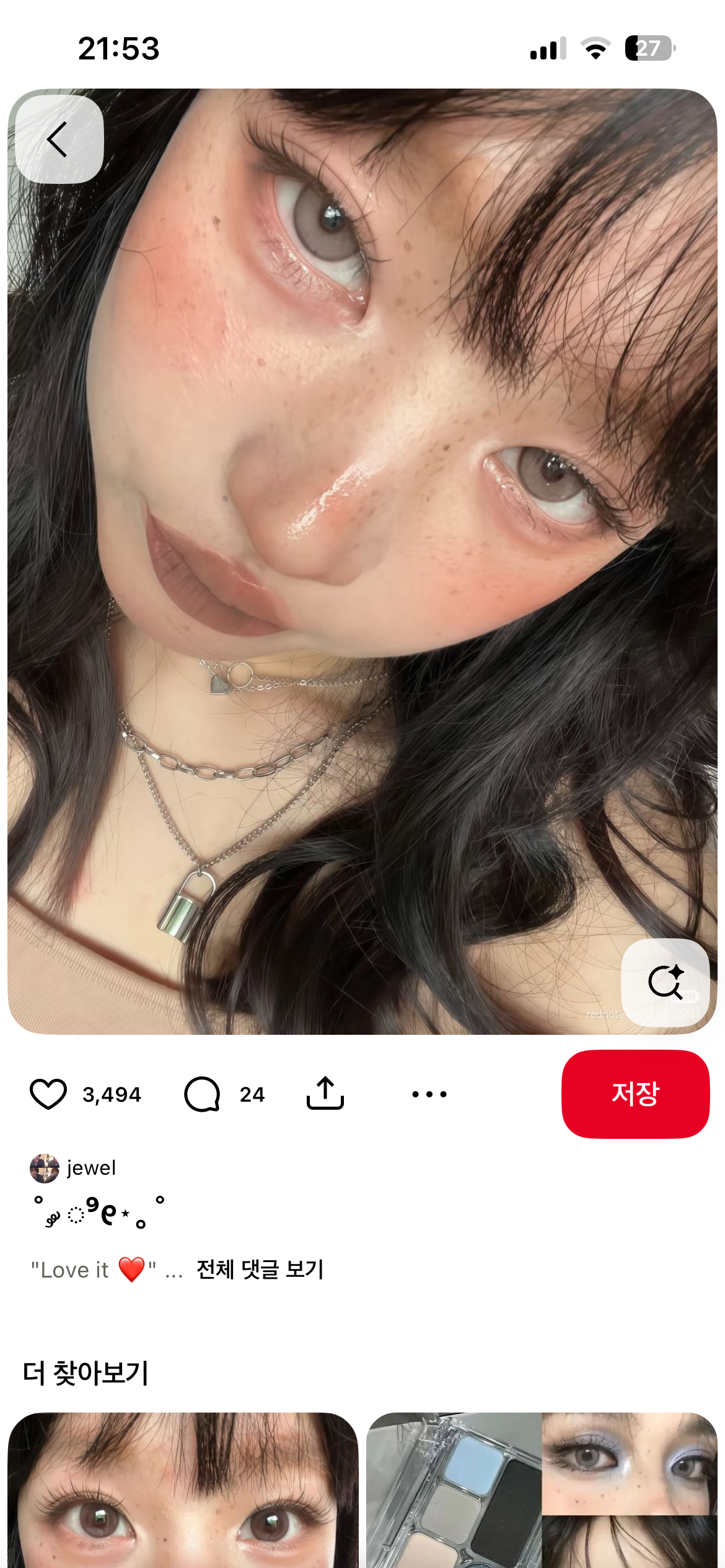This screenshot has width=725, height=1568.
Task: View all comments via 전체 댓글 보기
Action: click(x=260, y=1270)
